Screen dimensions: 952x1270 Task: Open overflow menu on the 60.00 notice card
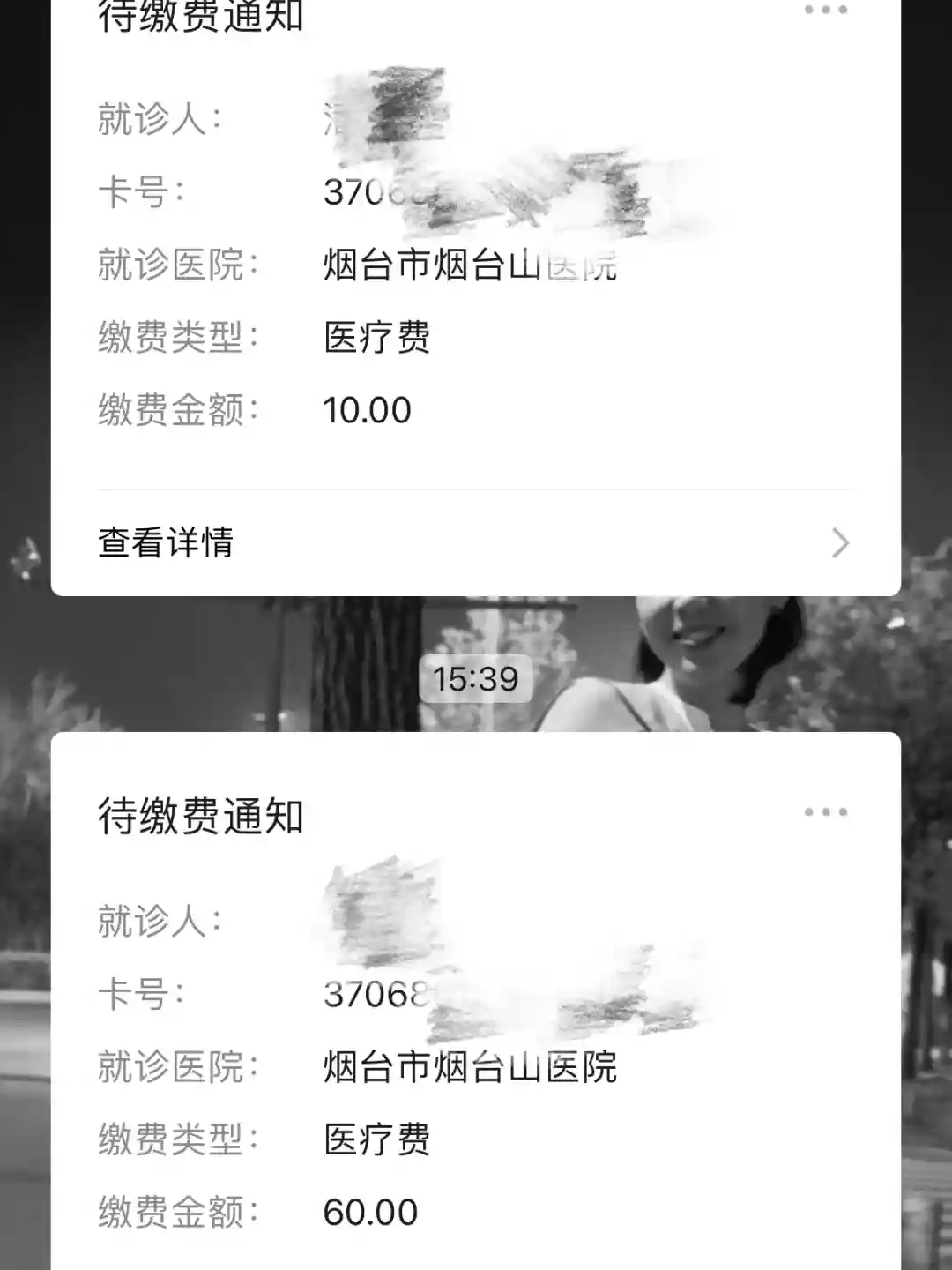(x=826, y=811)
